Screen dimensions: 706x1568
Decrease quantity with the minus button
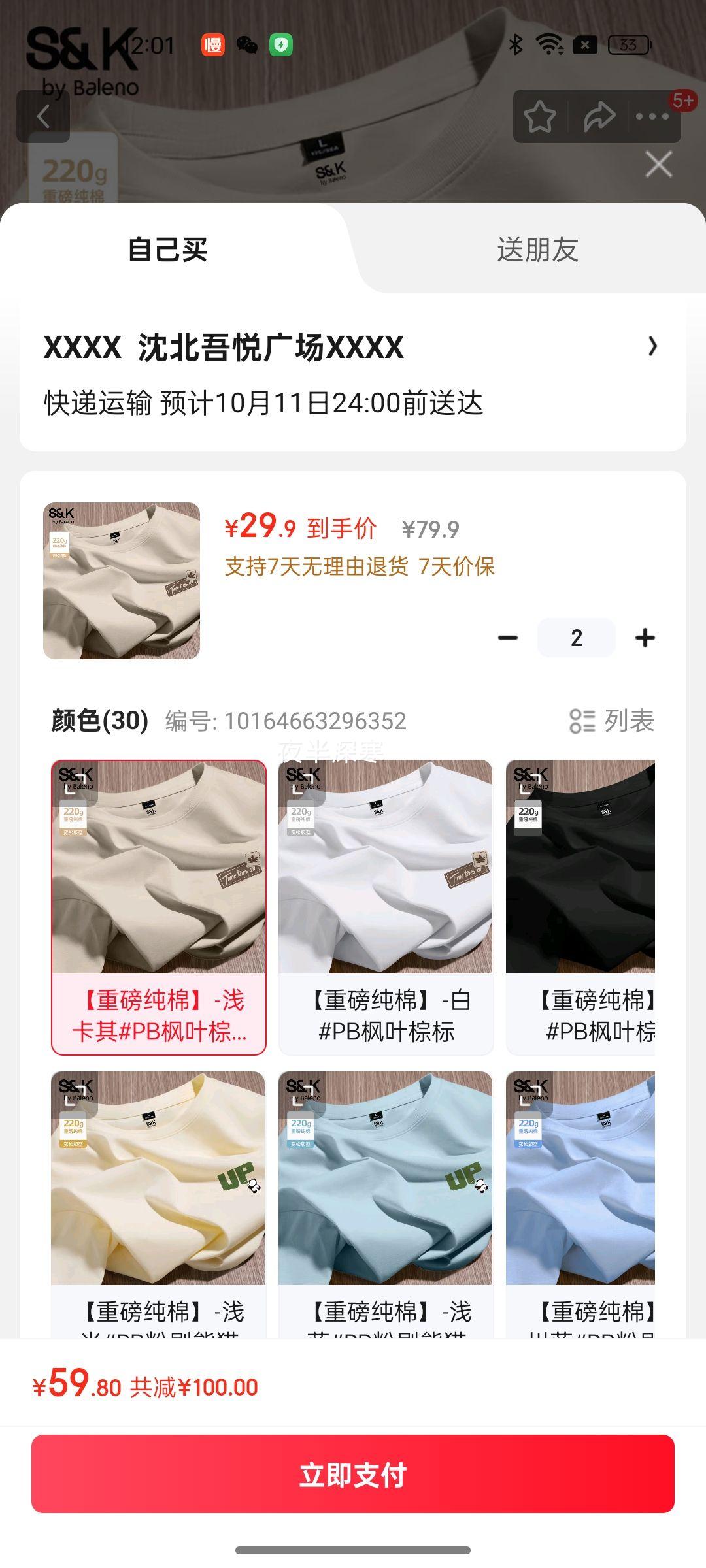pyautogui.click(x=508, y=638)
